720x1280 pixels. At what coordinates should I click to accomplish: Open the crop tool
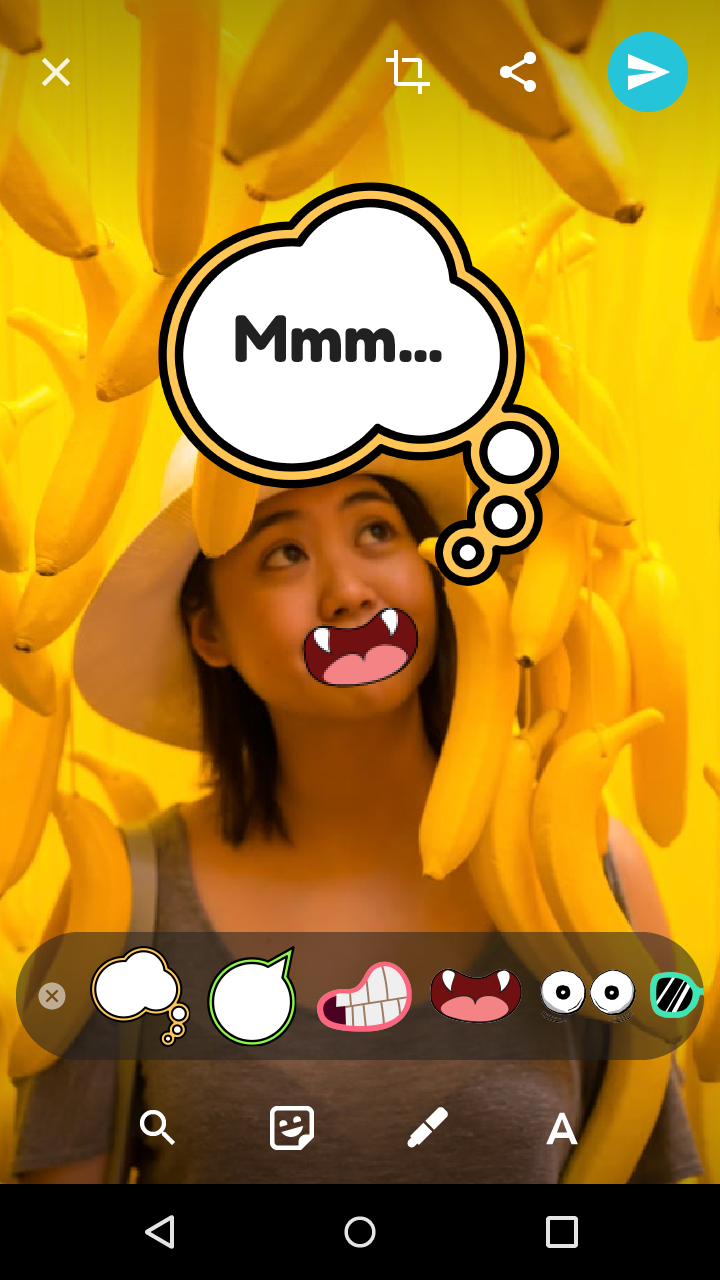click(x=408, y=72)
